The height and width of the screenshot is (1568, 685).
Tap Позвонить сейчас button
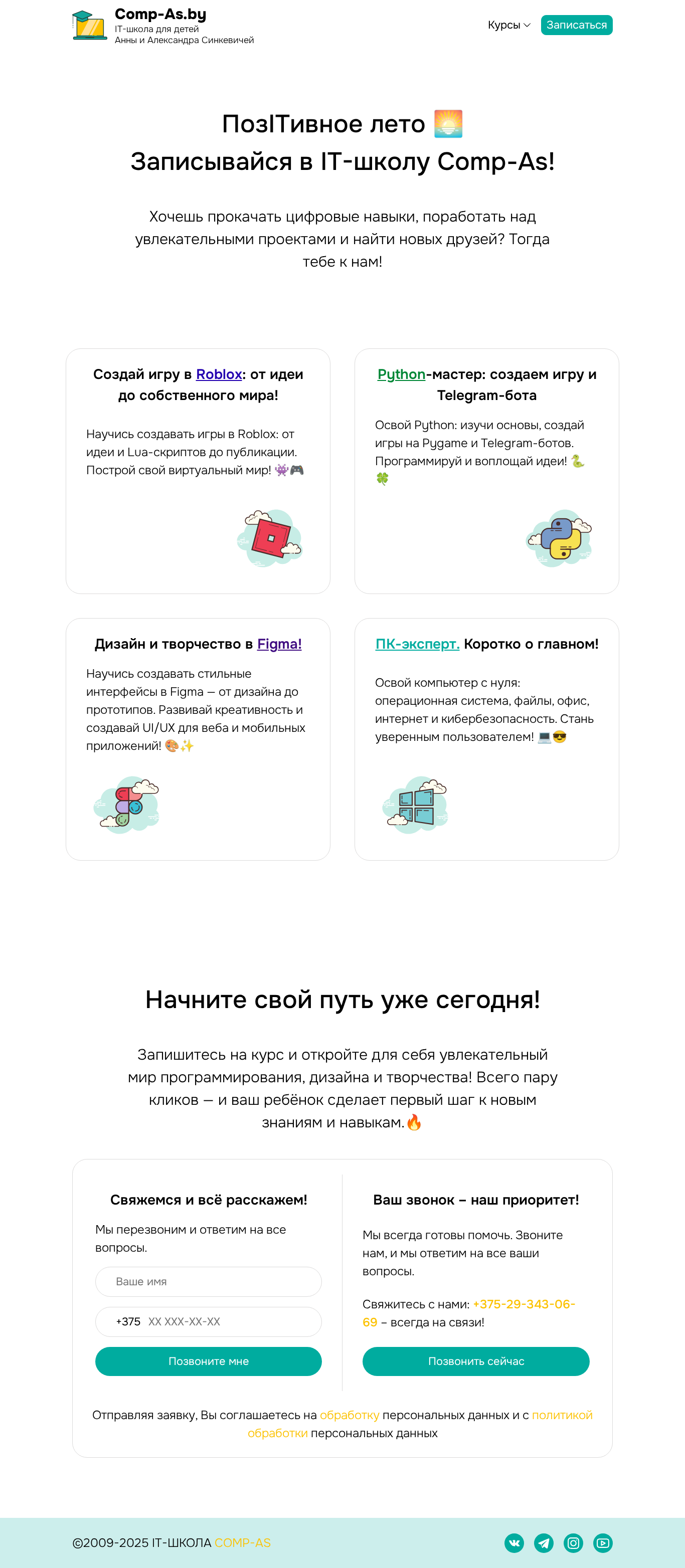click(475, 1361)
